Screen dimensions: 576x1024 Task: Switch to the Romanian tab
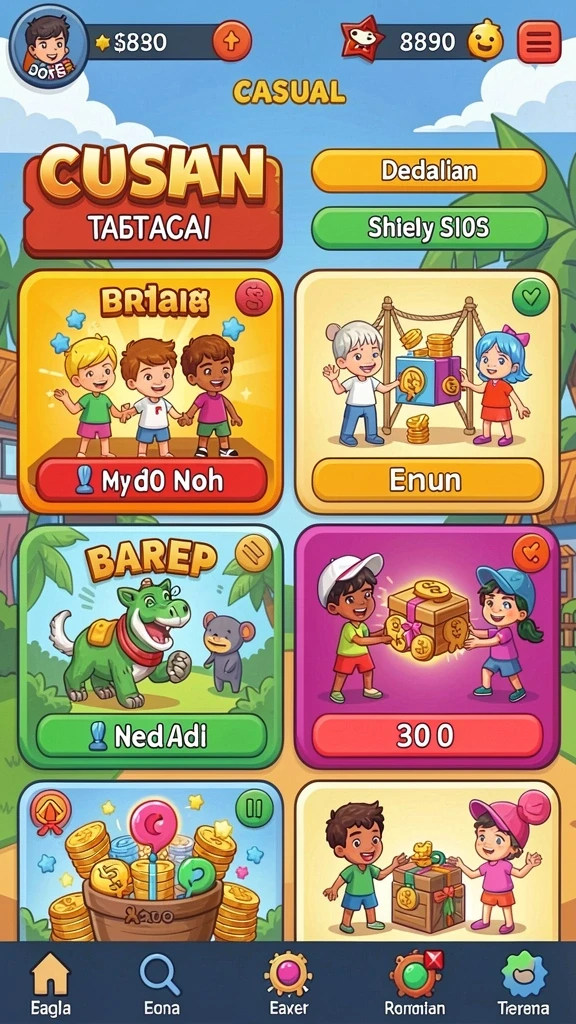(x=415, y=984)
